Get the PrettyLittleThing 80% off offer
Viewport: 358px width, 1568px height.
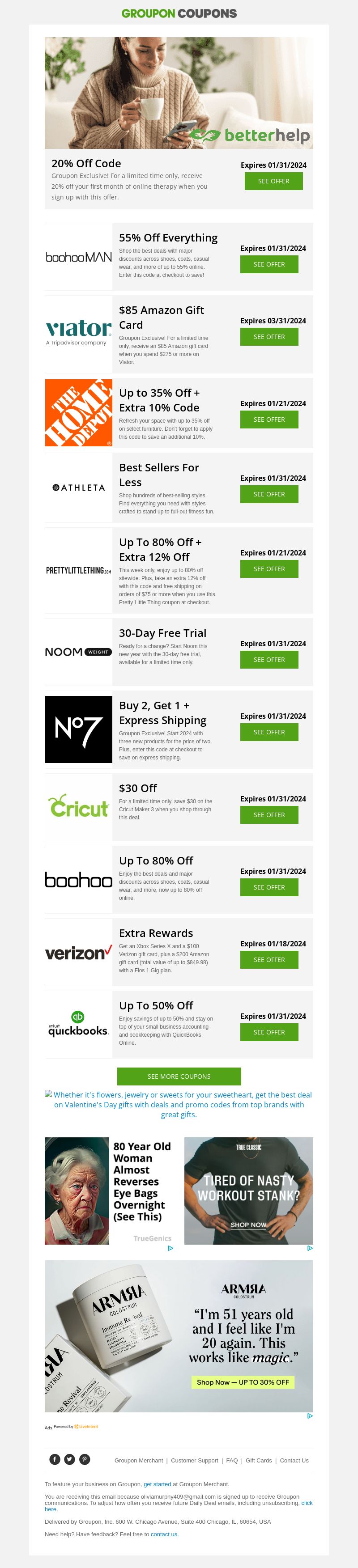[x=269, y=569]
